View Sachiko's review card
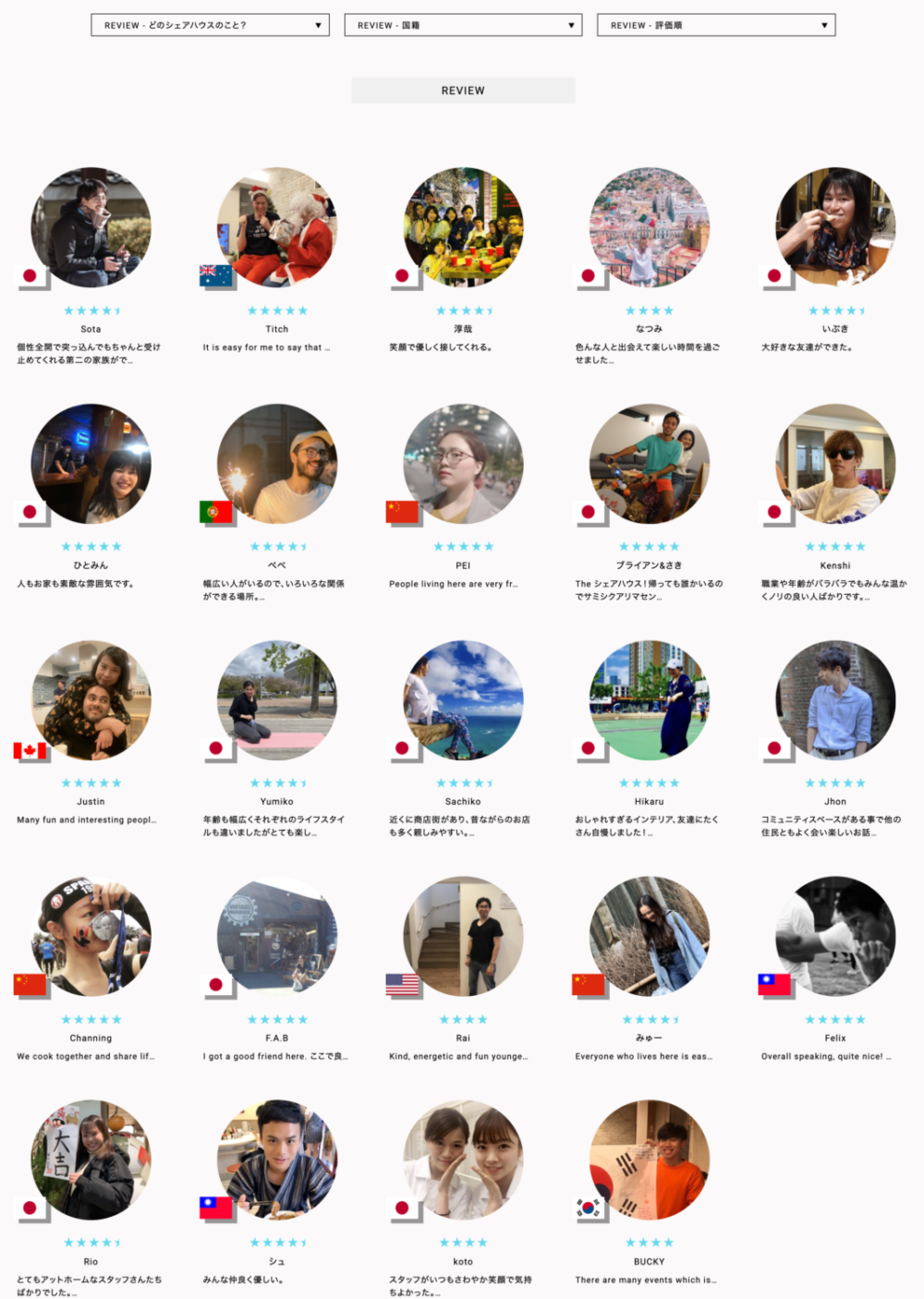 click(463, 701)
